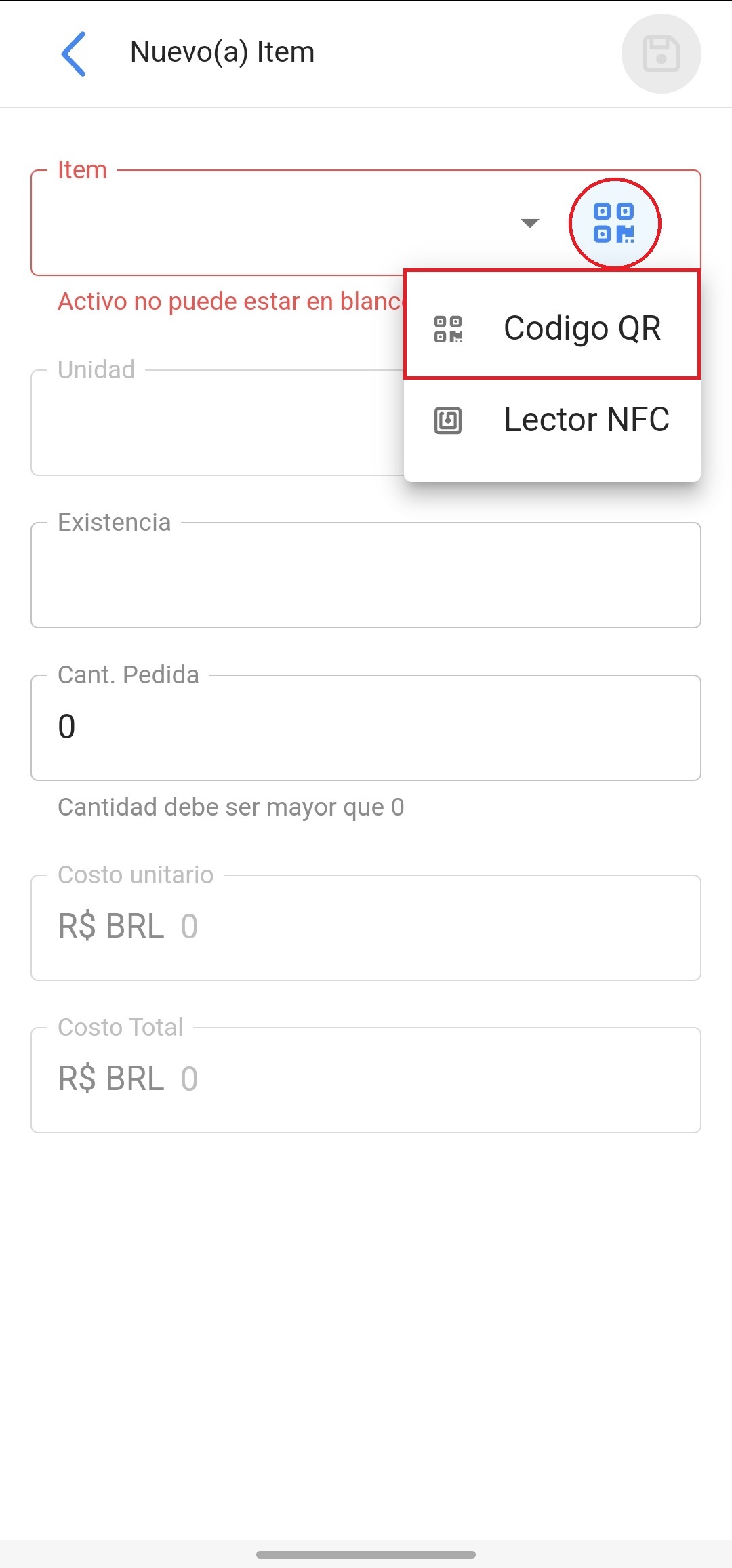Screen dimensions: 732x1568
Task: Tap the save disk icon
Action: tap(661, 54)
